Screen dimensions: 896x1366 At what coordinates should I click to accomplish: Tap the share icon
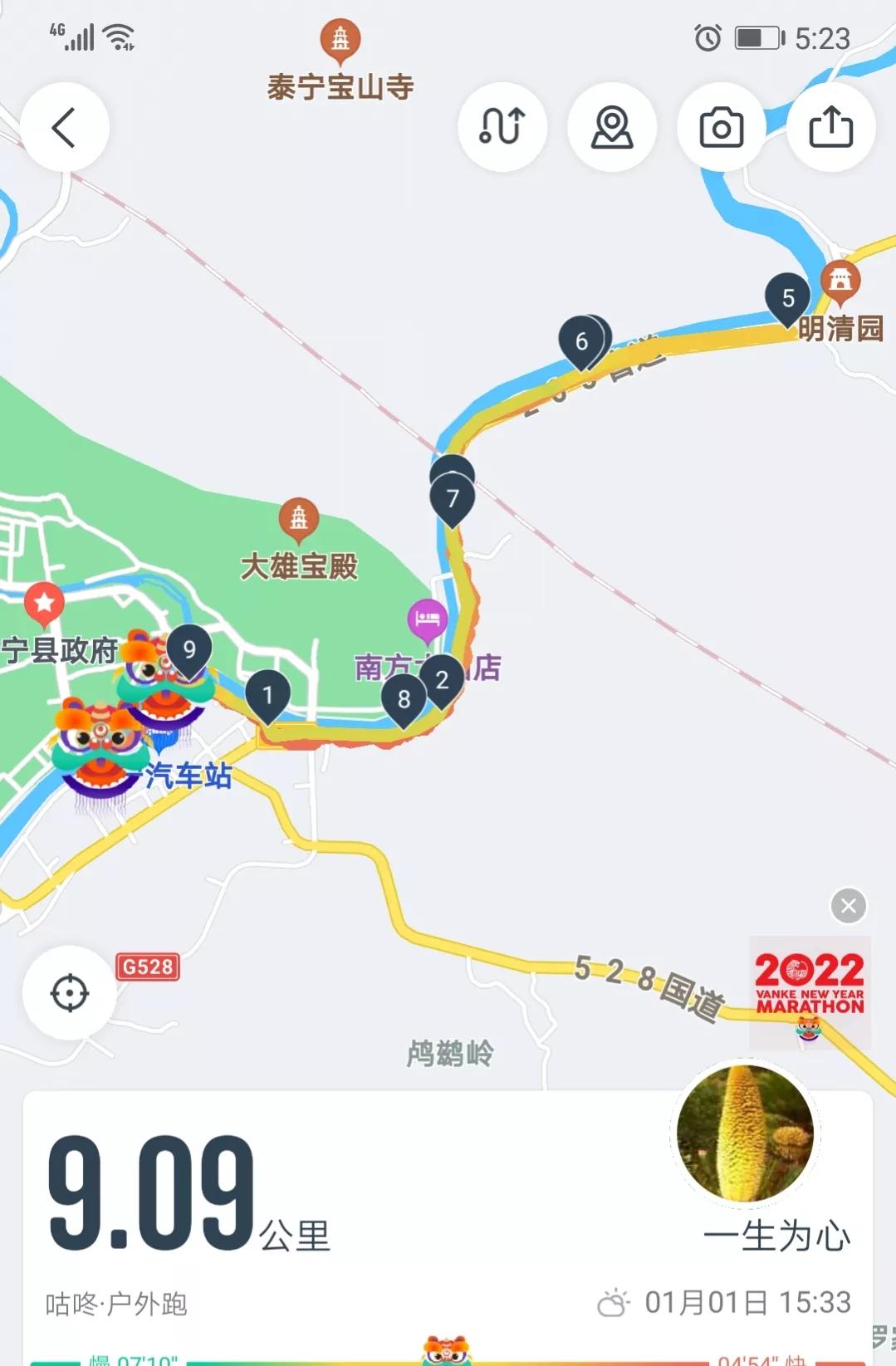[831, 126]
